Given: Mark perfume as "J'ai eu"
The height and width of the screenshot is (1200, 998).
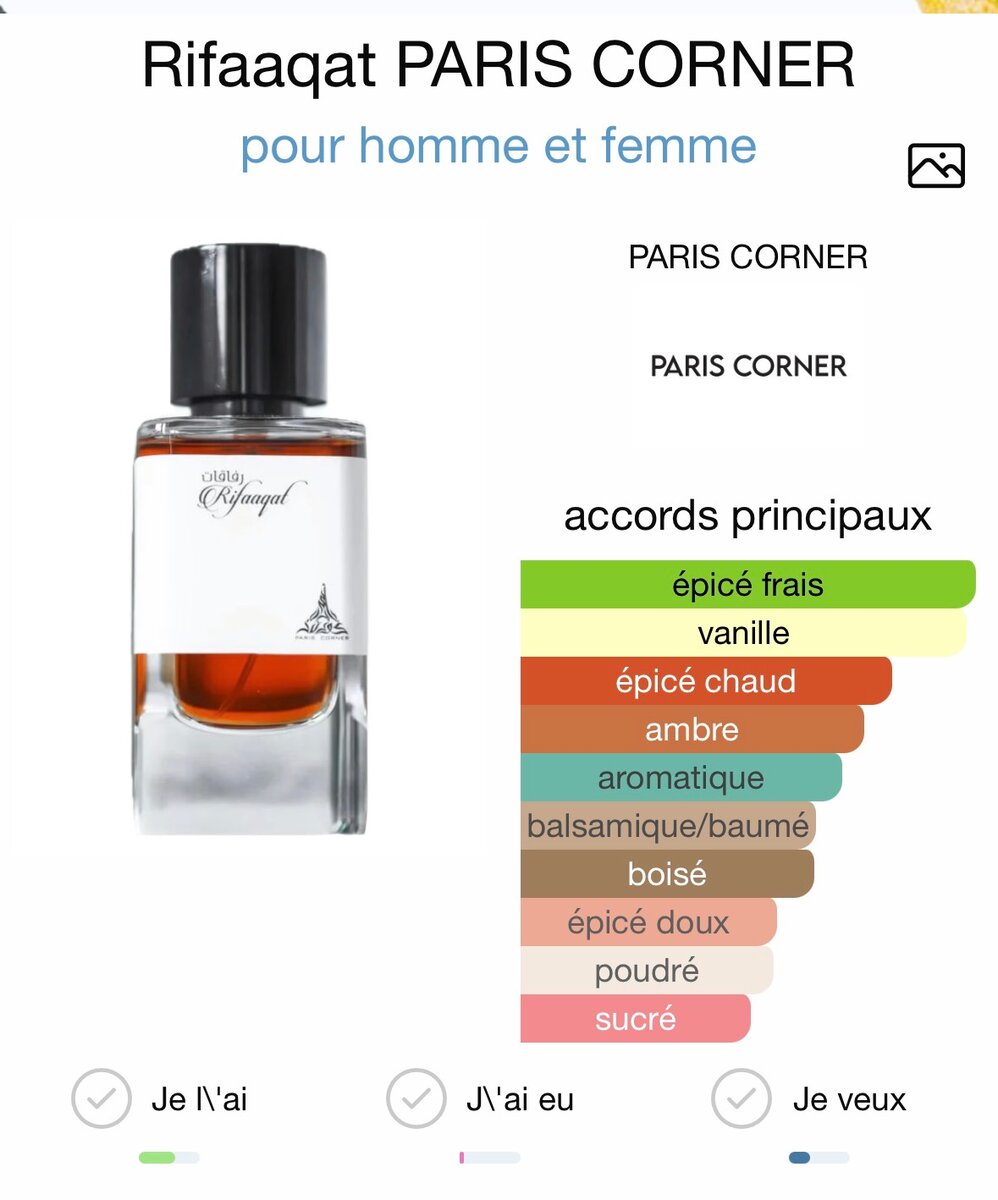Looking at the screenshot, I should click(416, 1099).
